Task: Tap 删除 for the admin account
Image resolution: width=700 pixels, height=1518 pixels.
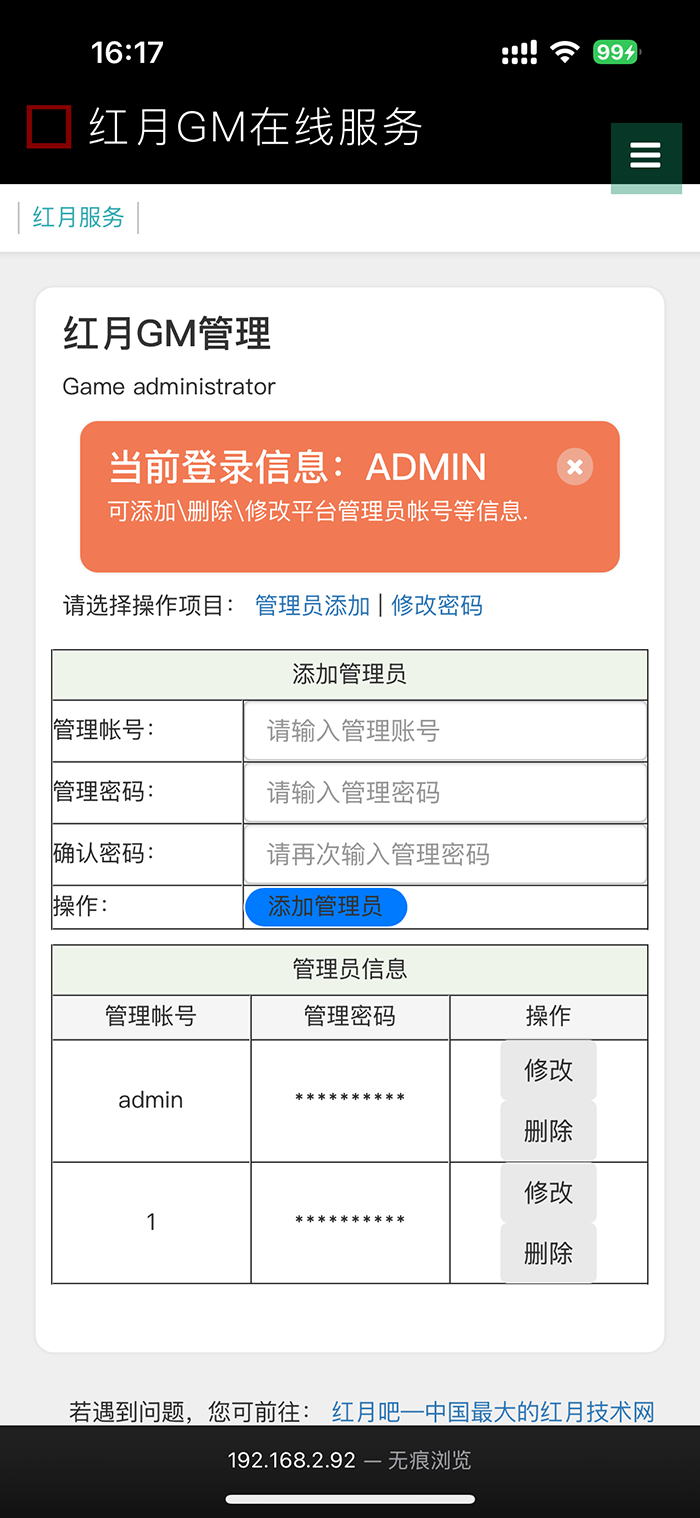Action: pos(548,1131)
